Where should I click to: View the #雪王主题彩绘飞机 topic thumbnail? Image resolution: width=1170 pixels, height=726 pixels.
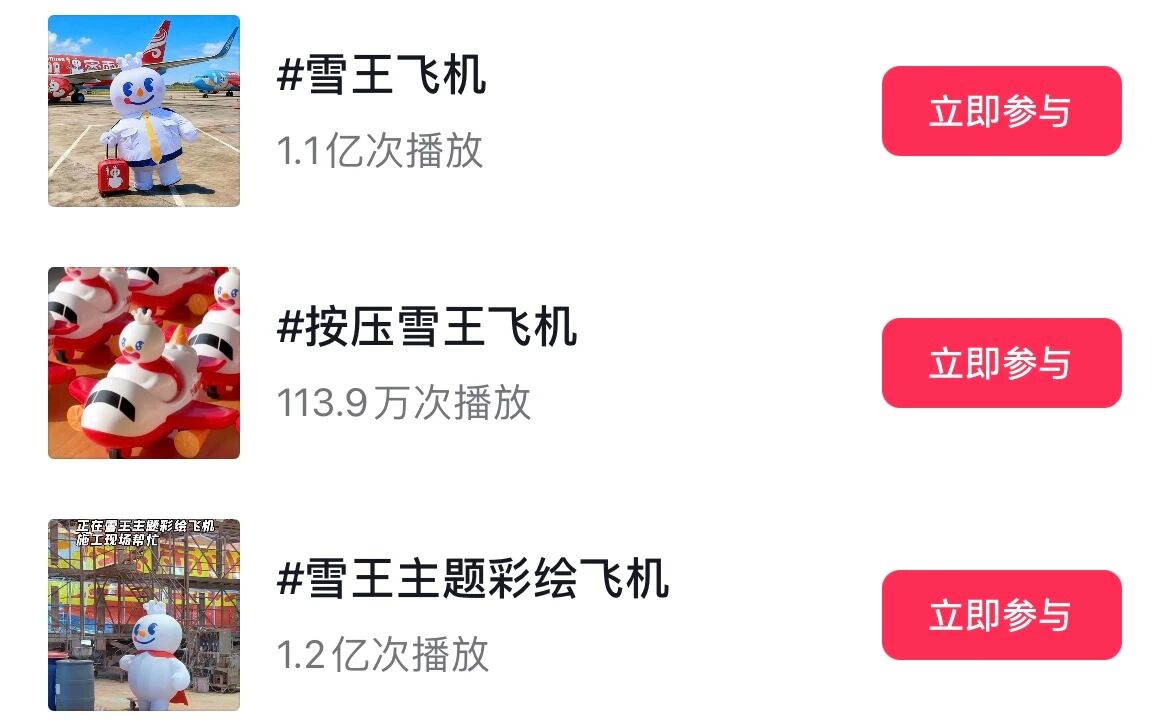[x=144, y=615]
